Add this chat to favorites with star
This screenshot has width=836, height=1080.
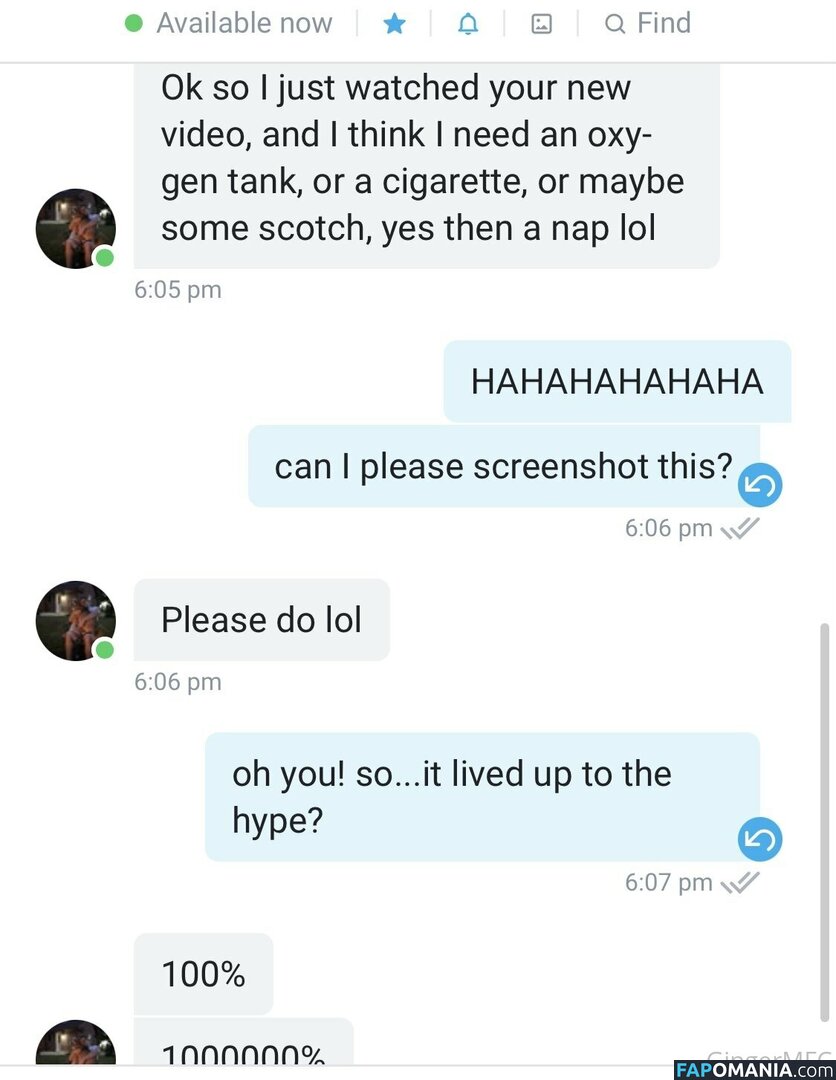395,24
